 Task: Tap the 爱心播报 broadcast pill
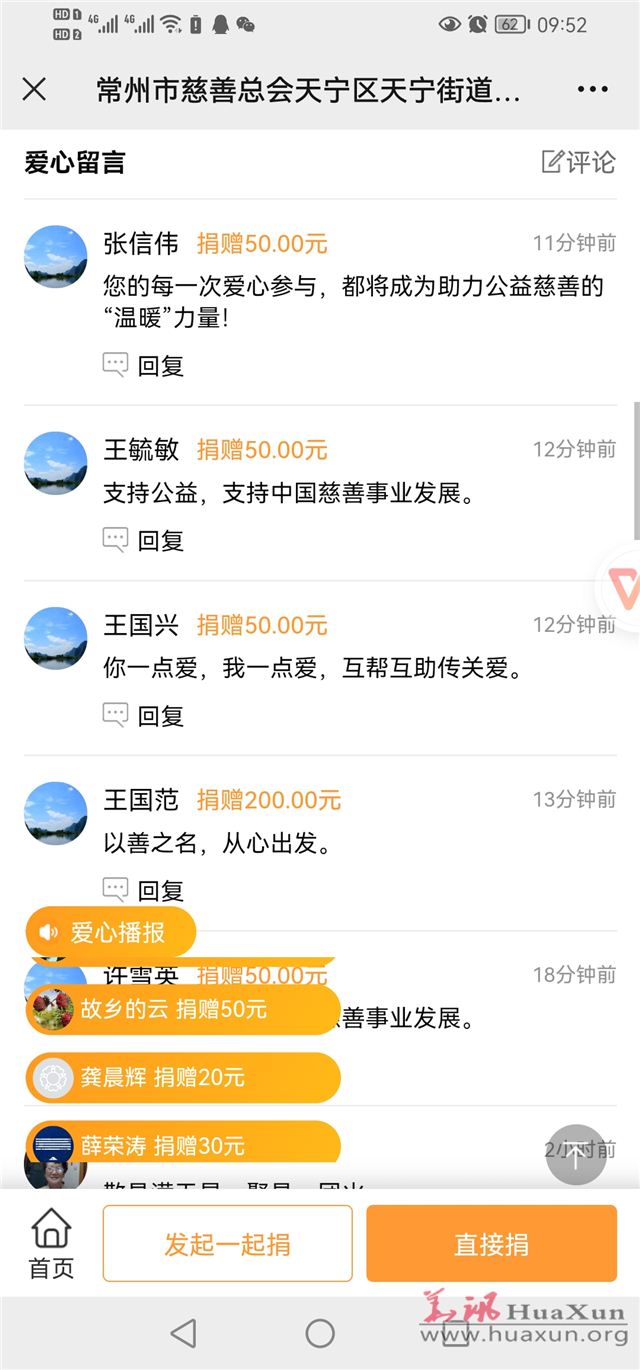click(x=111, y=933)
